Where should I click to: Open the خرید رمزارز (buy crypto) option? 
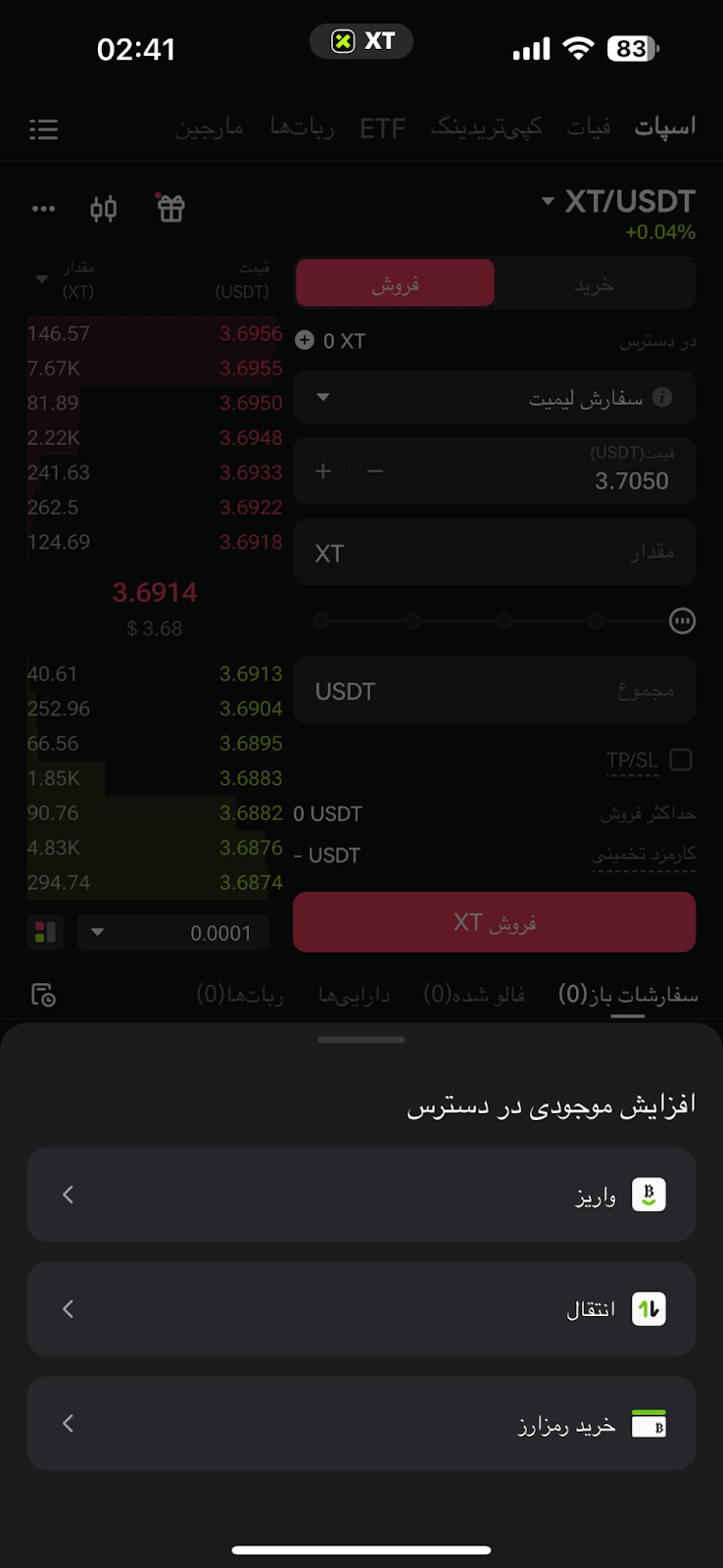(x=361, y=1424)
